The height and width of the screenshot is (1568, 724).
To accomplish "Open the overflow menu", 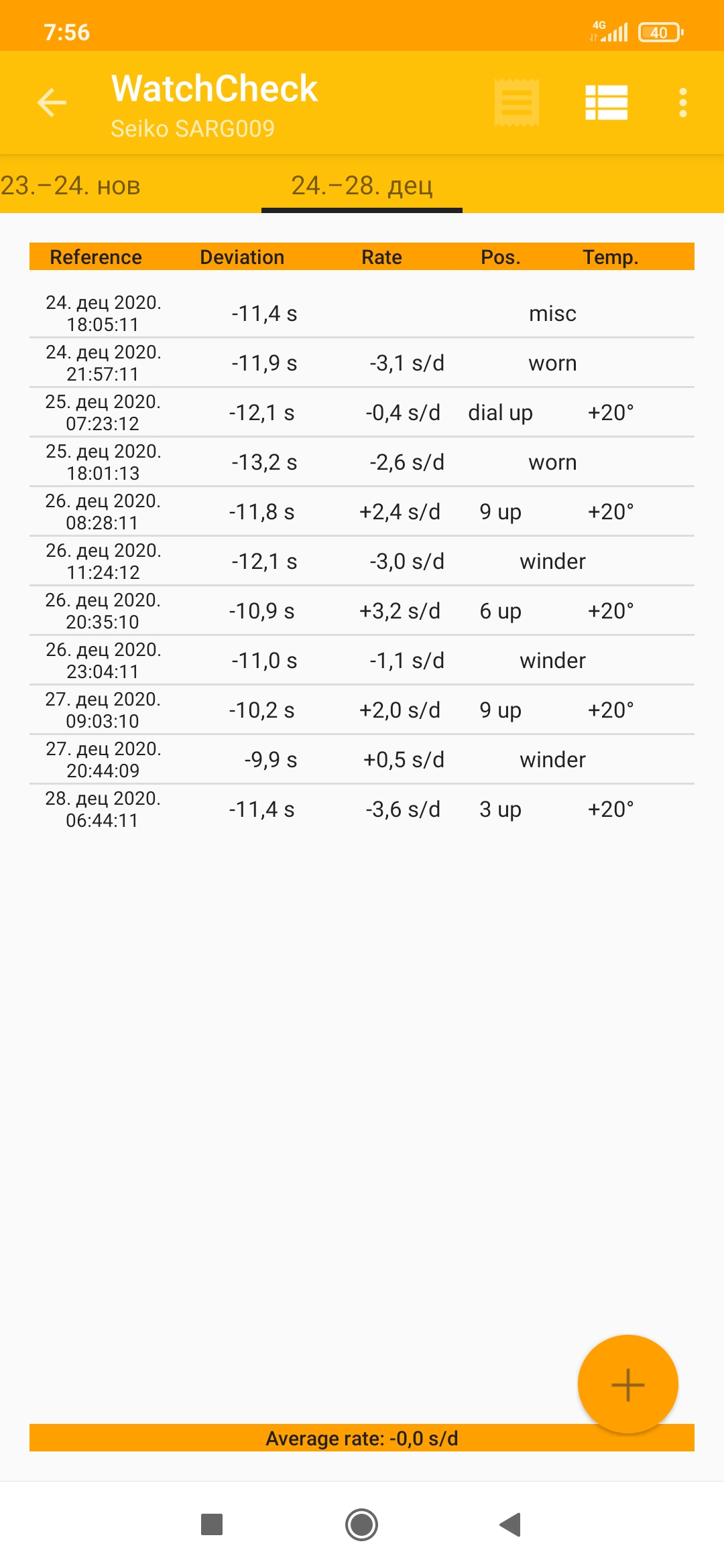I will point(682,103).
